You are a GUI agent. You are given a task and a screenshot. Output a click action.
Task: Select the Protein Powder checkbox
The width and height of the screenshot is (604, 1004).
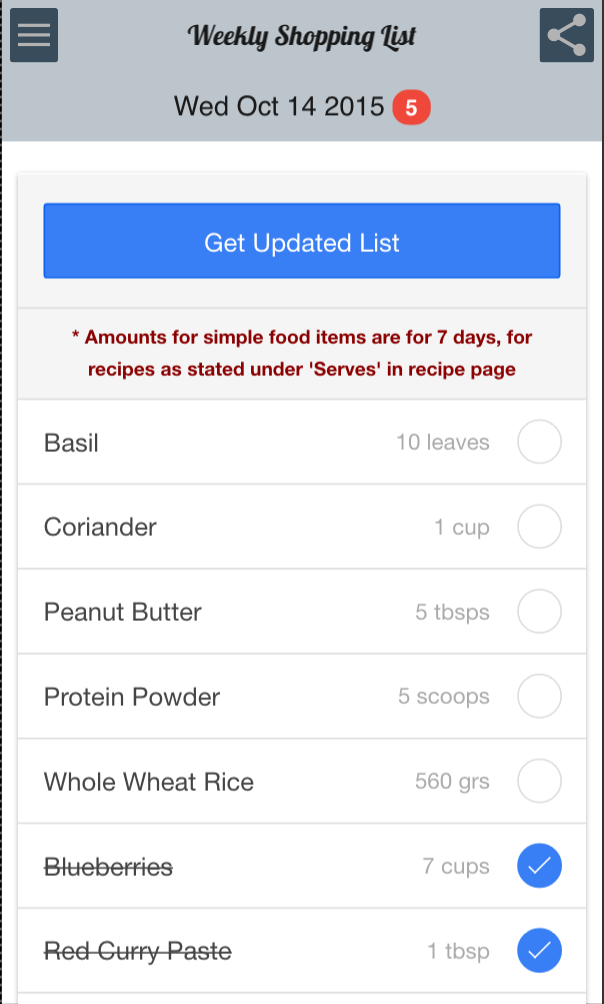pyautogui.click(x=539, y=696)
